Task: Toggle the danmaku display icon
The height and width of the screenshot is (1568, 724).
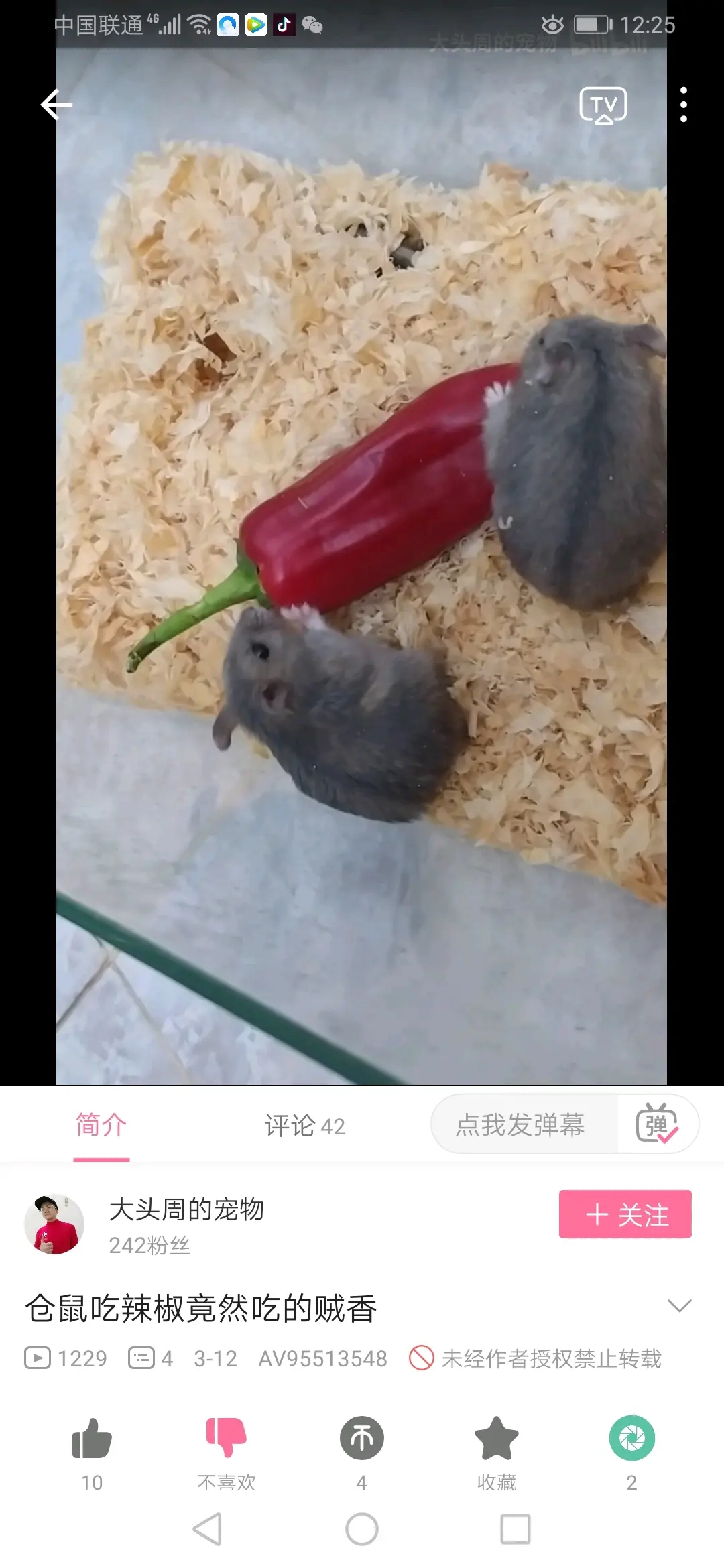Action: click(657, 1124)
